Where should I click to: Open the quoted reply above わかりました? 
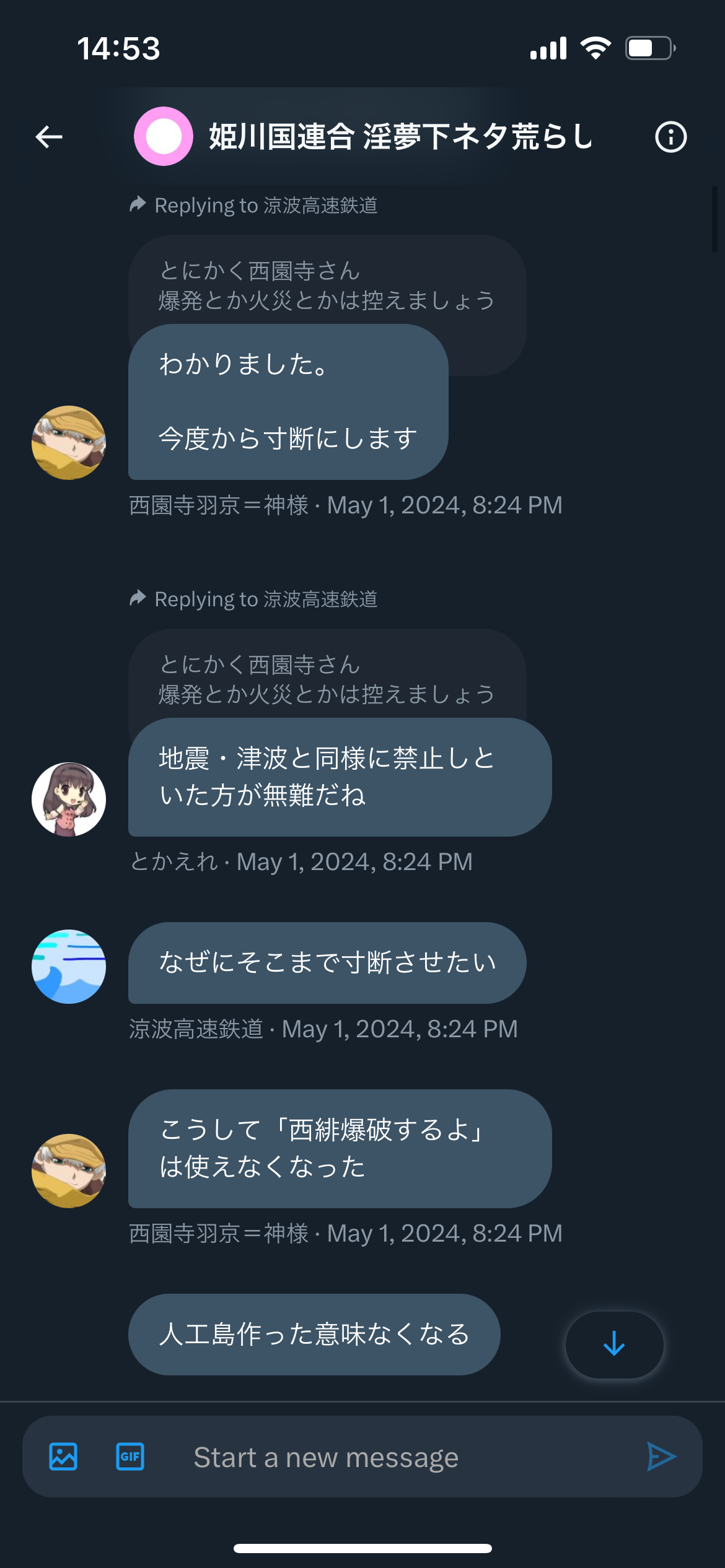[x=327, y=285]
